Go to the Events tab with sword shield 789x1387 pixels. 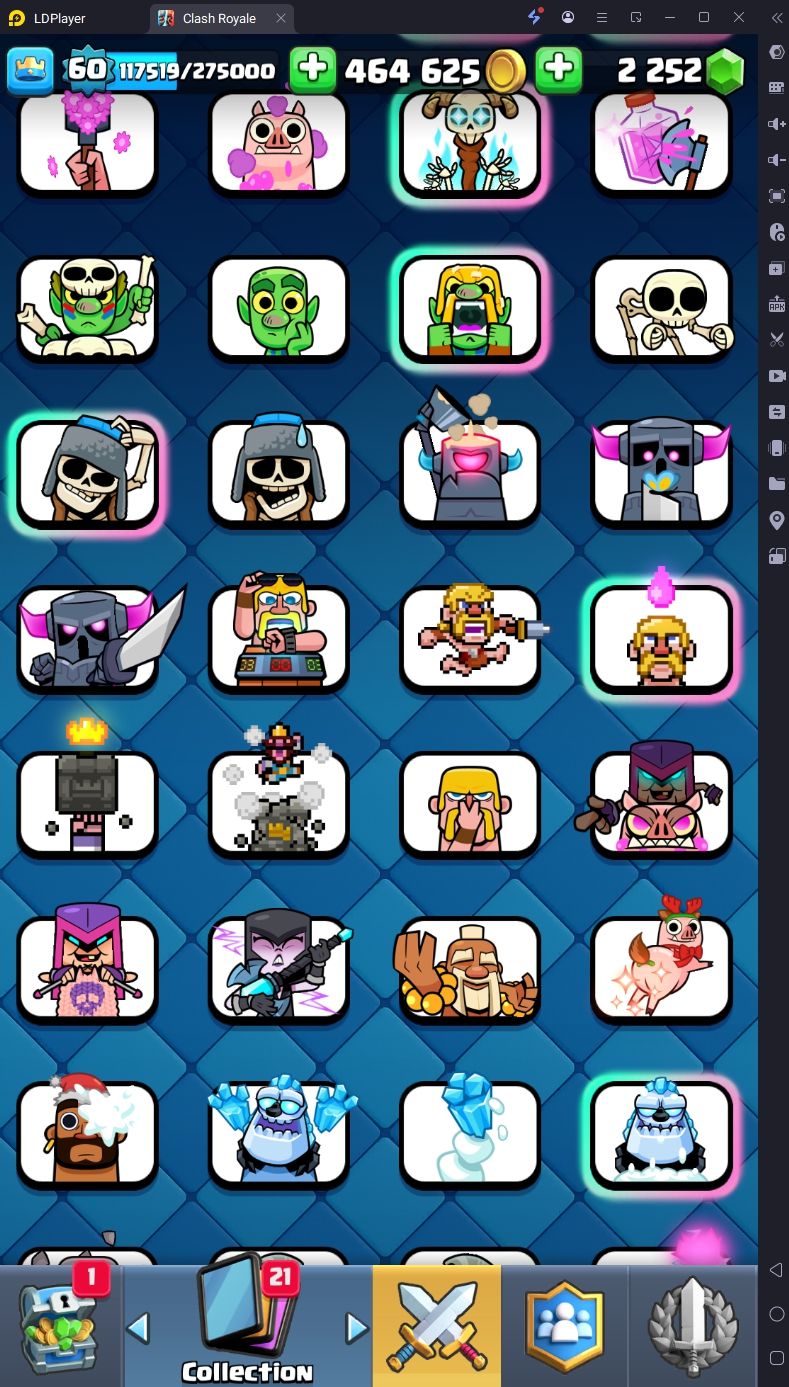click(693, 1326)
